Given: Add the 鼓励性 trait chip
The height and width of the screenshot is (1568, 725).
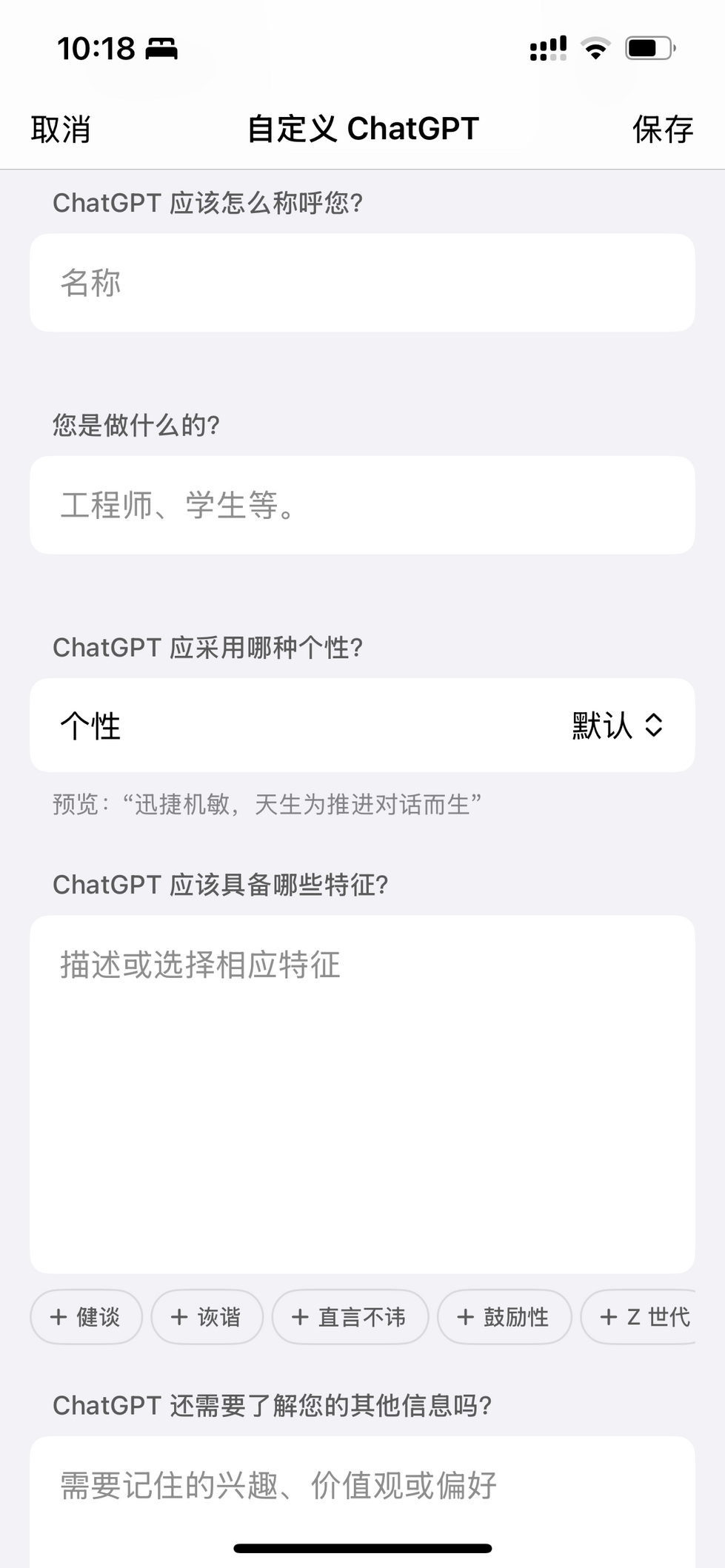Looking at the screenshot, I should coord(504,1317).
